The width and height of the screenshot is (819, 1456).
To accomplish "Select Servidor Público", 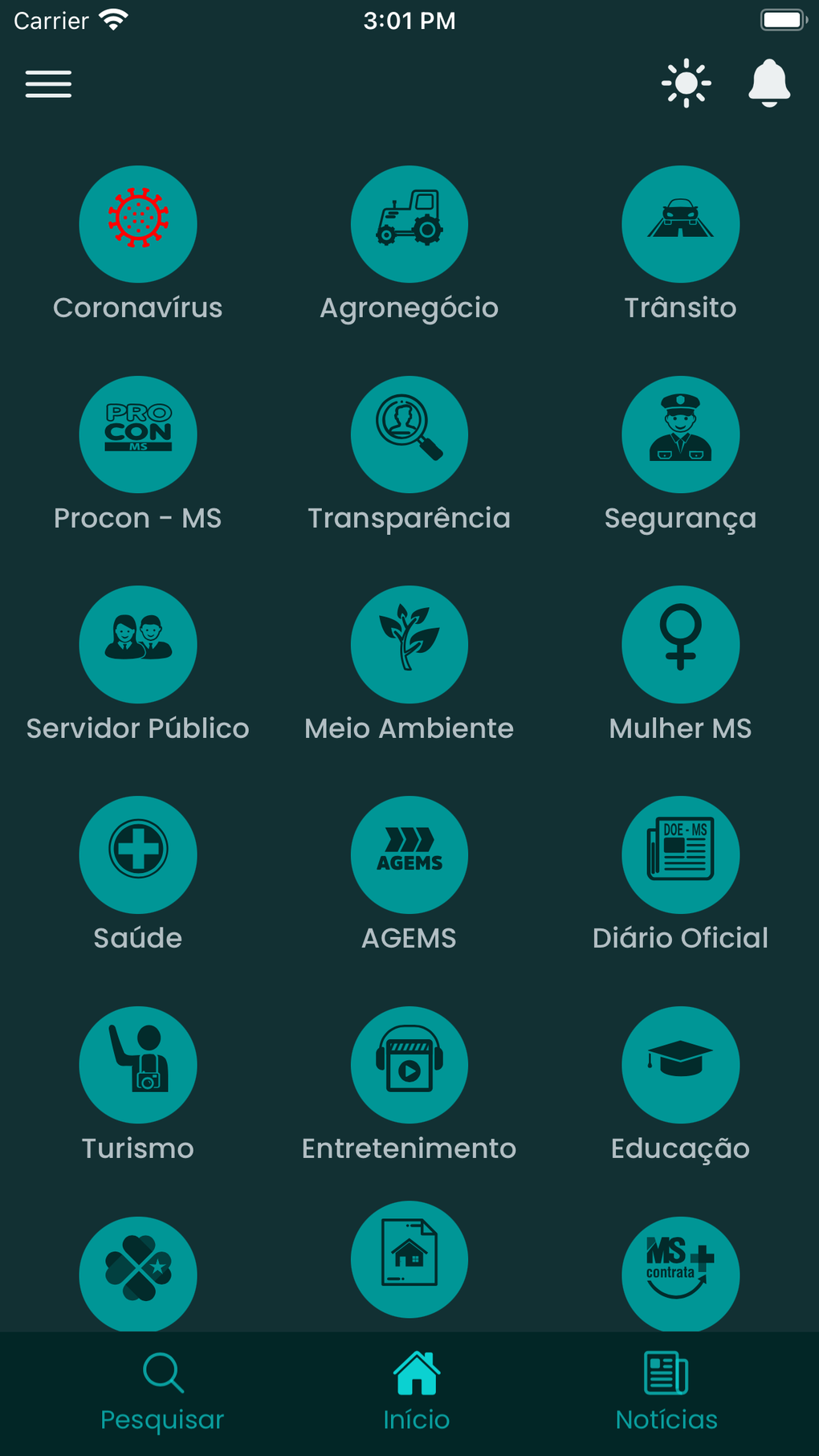I will [138, 645].
